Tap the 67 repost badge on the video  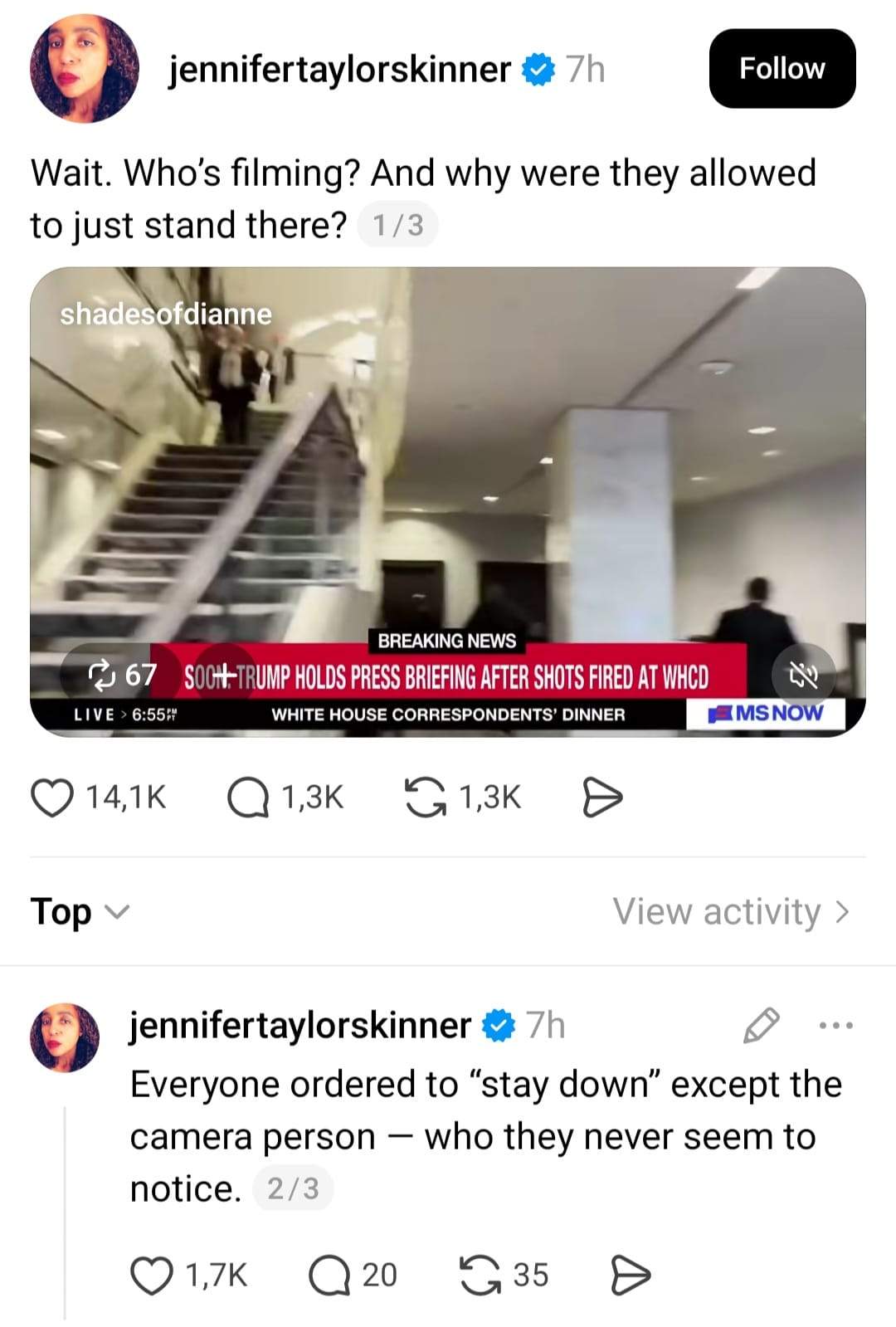click(113, 676)
